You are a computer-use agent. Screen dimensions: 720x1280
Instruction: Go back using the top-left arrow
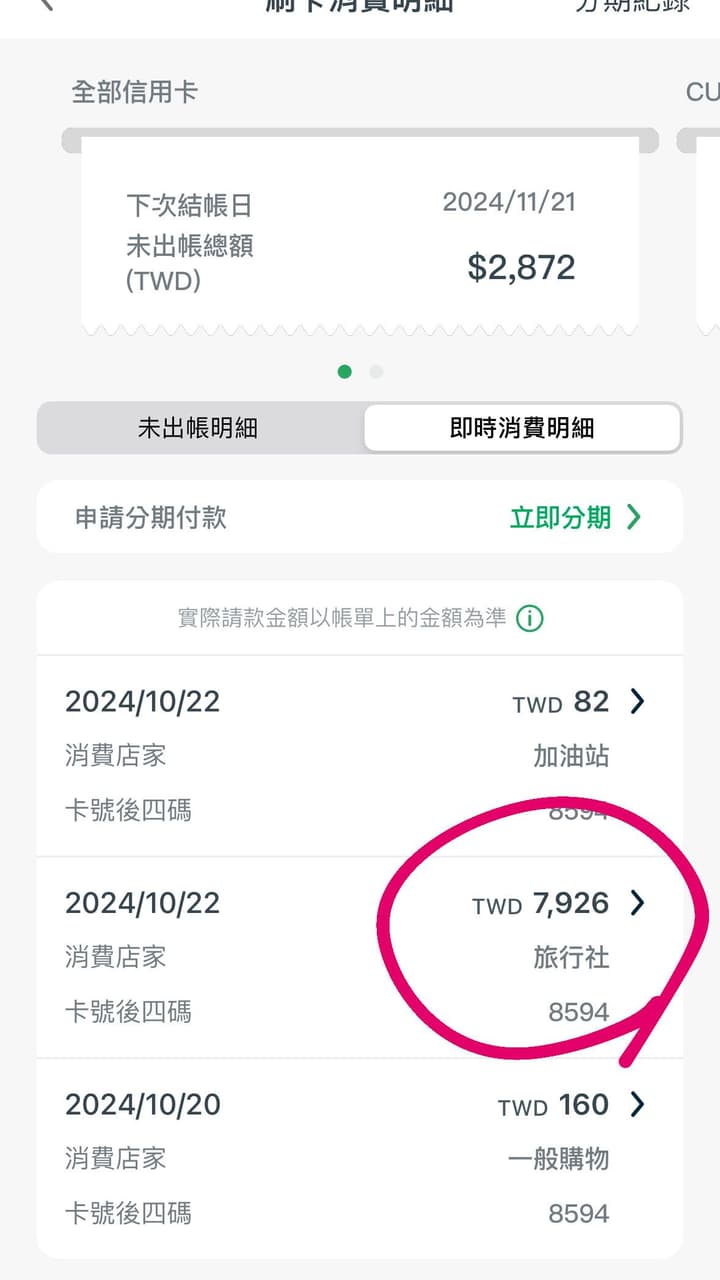[45, 5]
